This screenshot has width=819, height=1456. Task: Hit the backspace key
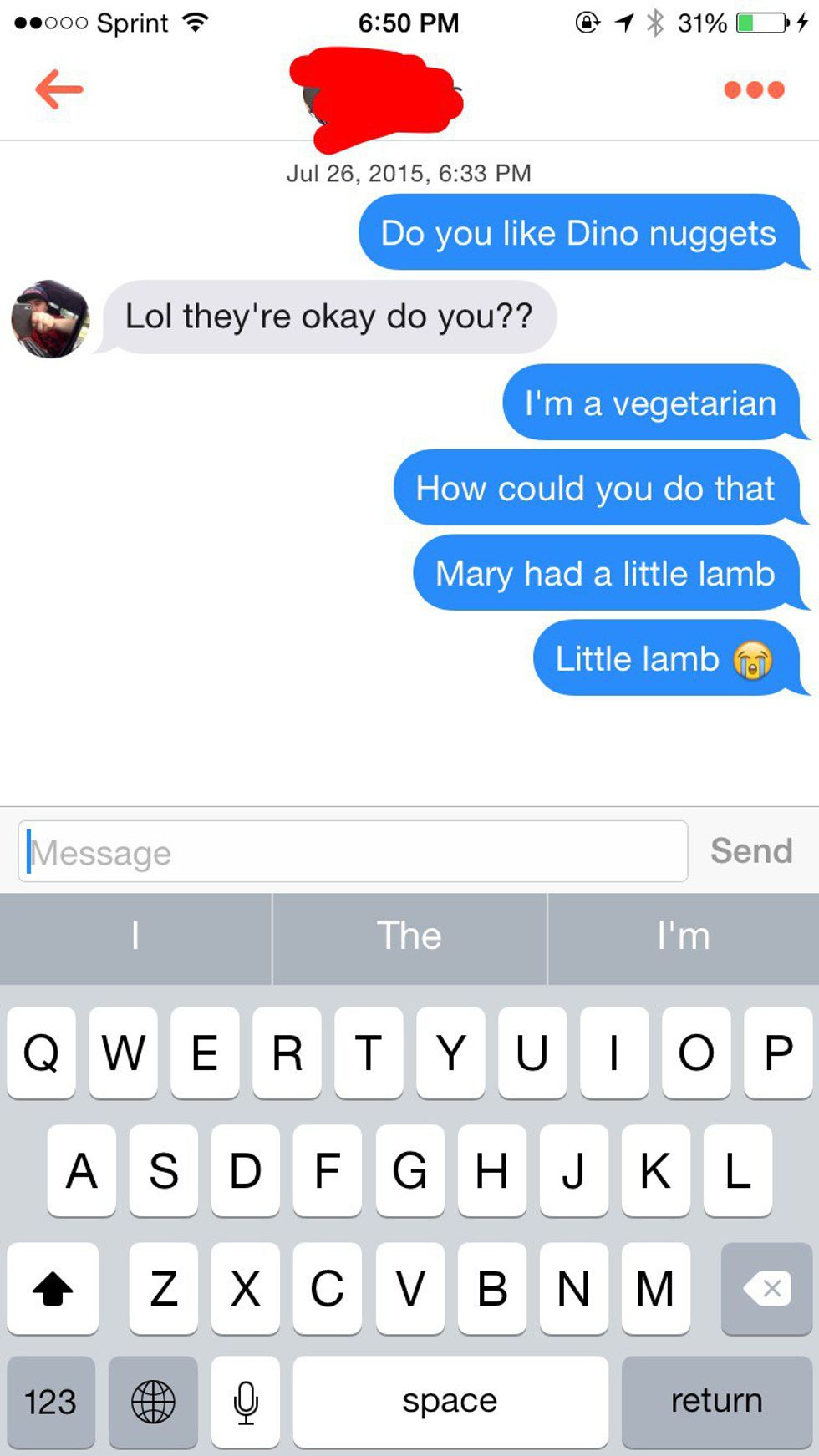[x=766, y=1288]
